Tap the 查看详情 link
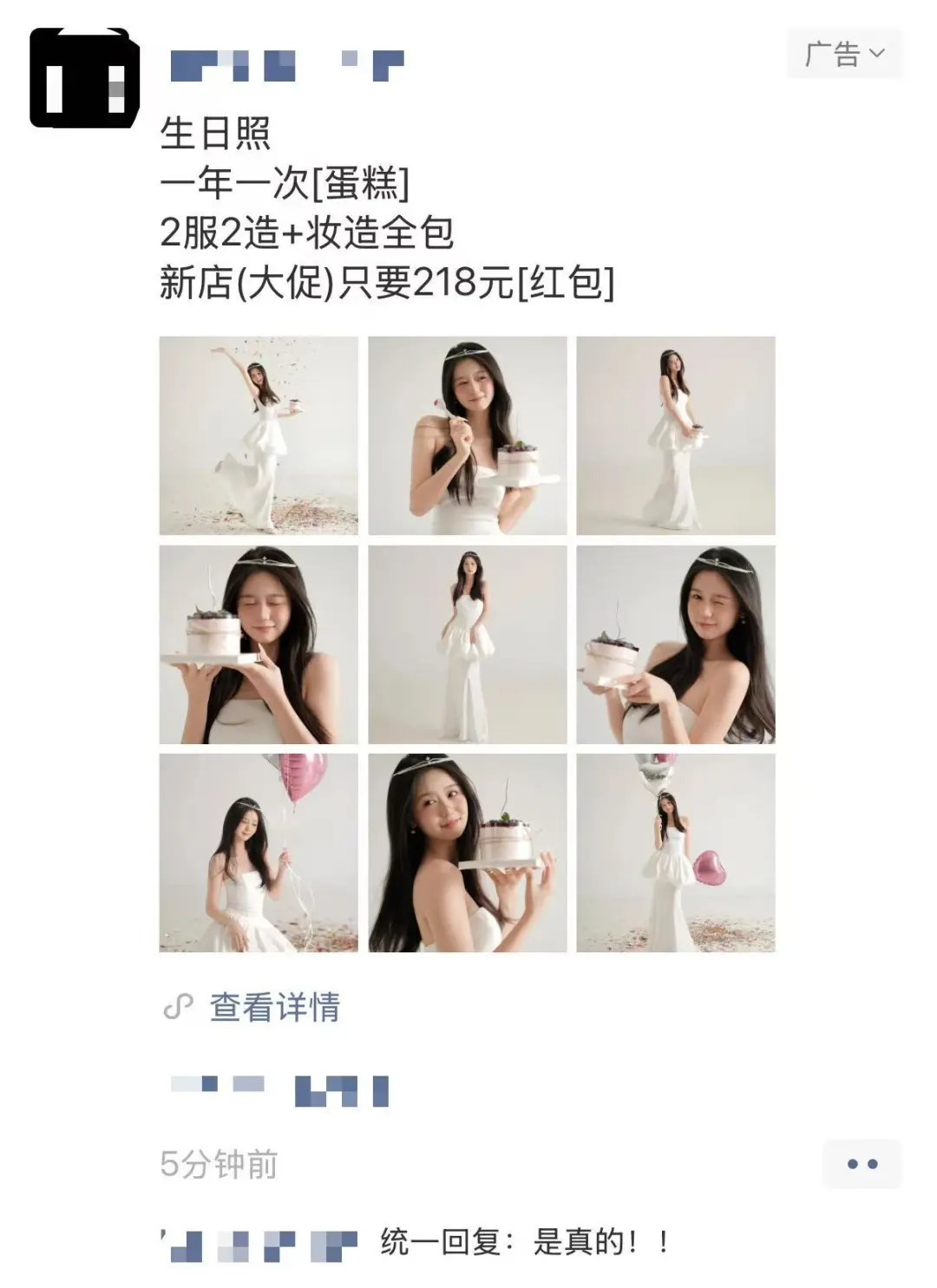 274,1007
